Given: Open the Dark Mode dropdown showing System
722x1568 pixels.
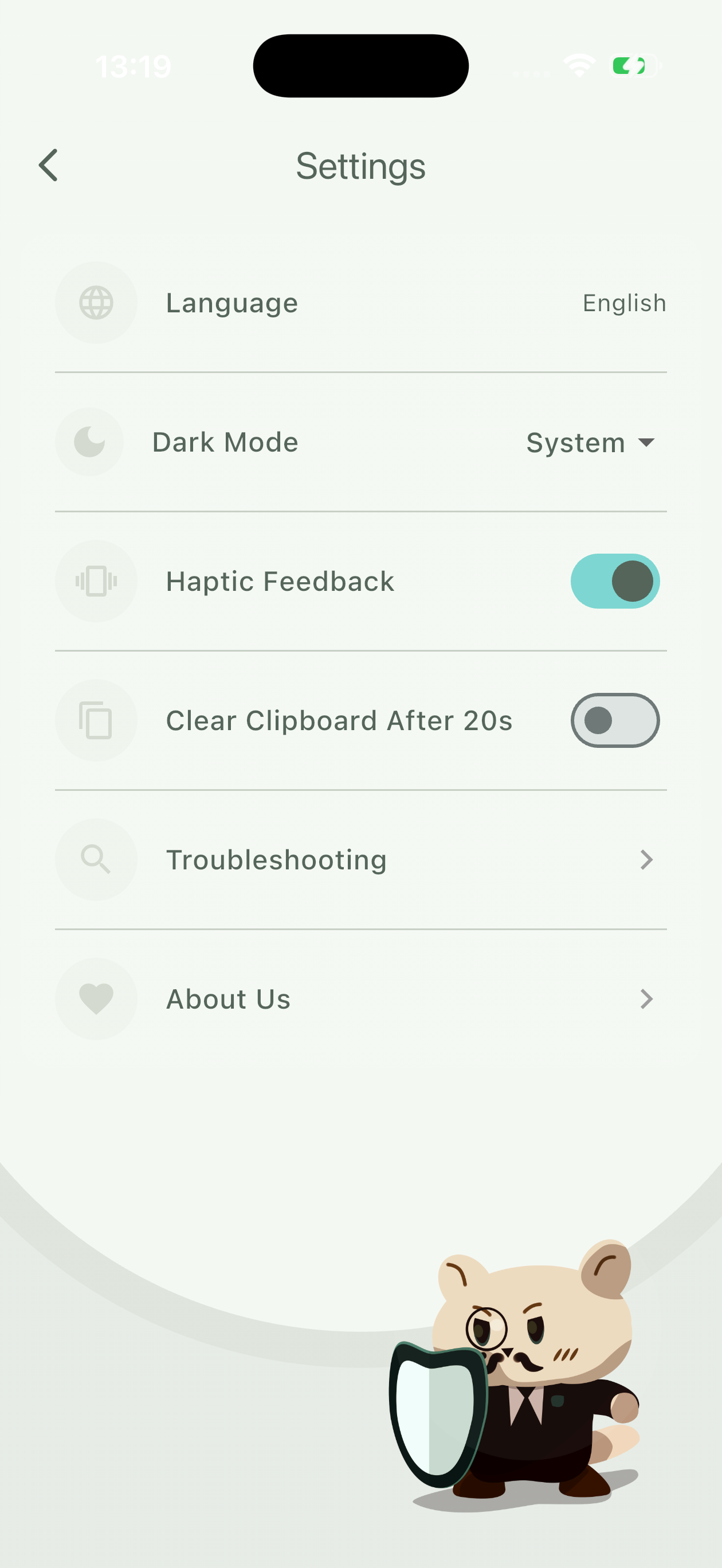Looking at the screenshot, I should click(x=589, y=442).
